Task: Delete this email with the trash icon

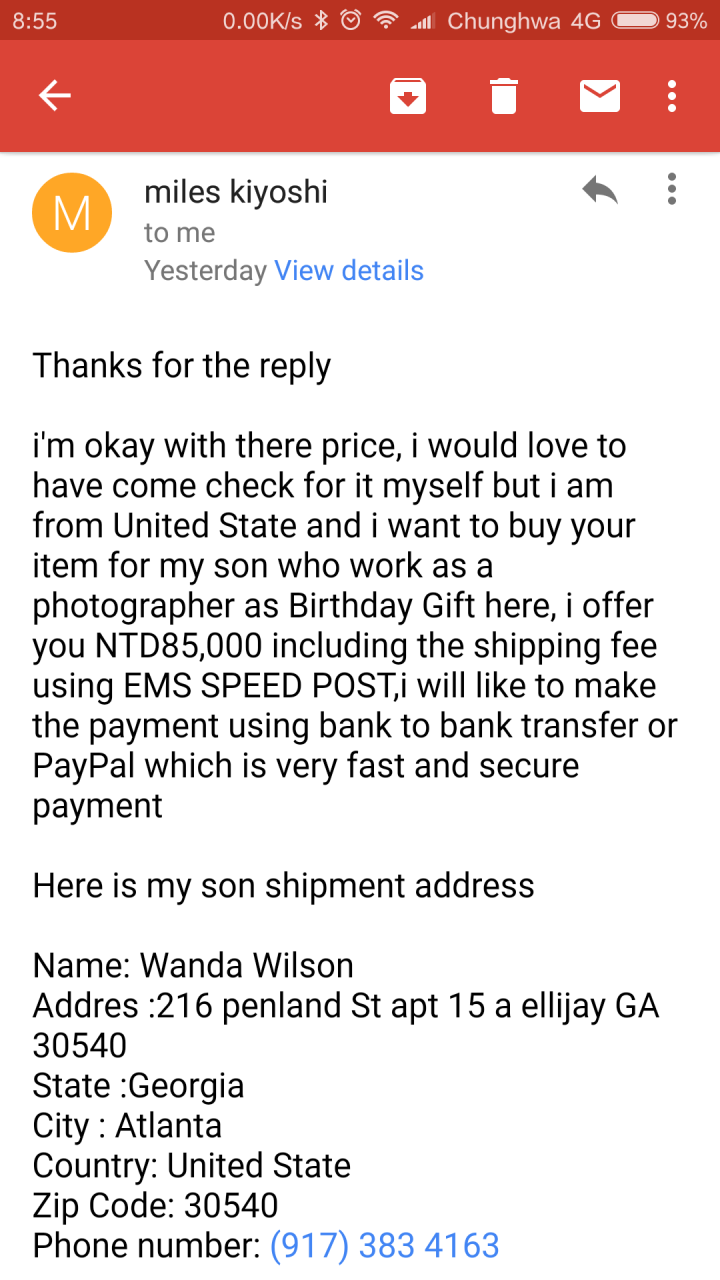Action: click(x=504, y=96)
